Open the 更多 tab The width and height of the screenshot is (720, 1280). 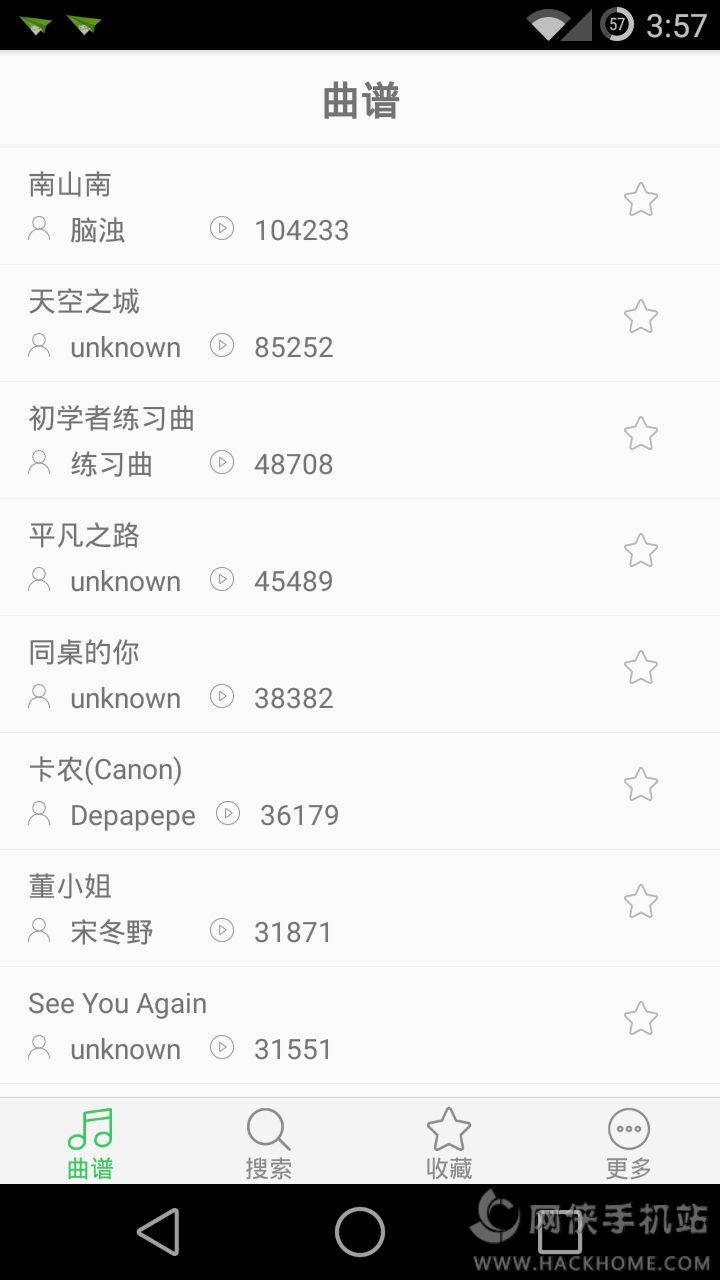(x=629, y=1143)
